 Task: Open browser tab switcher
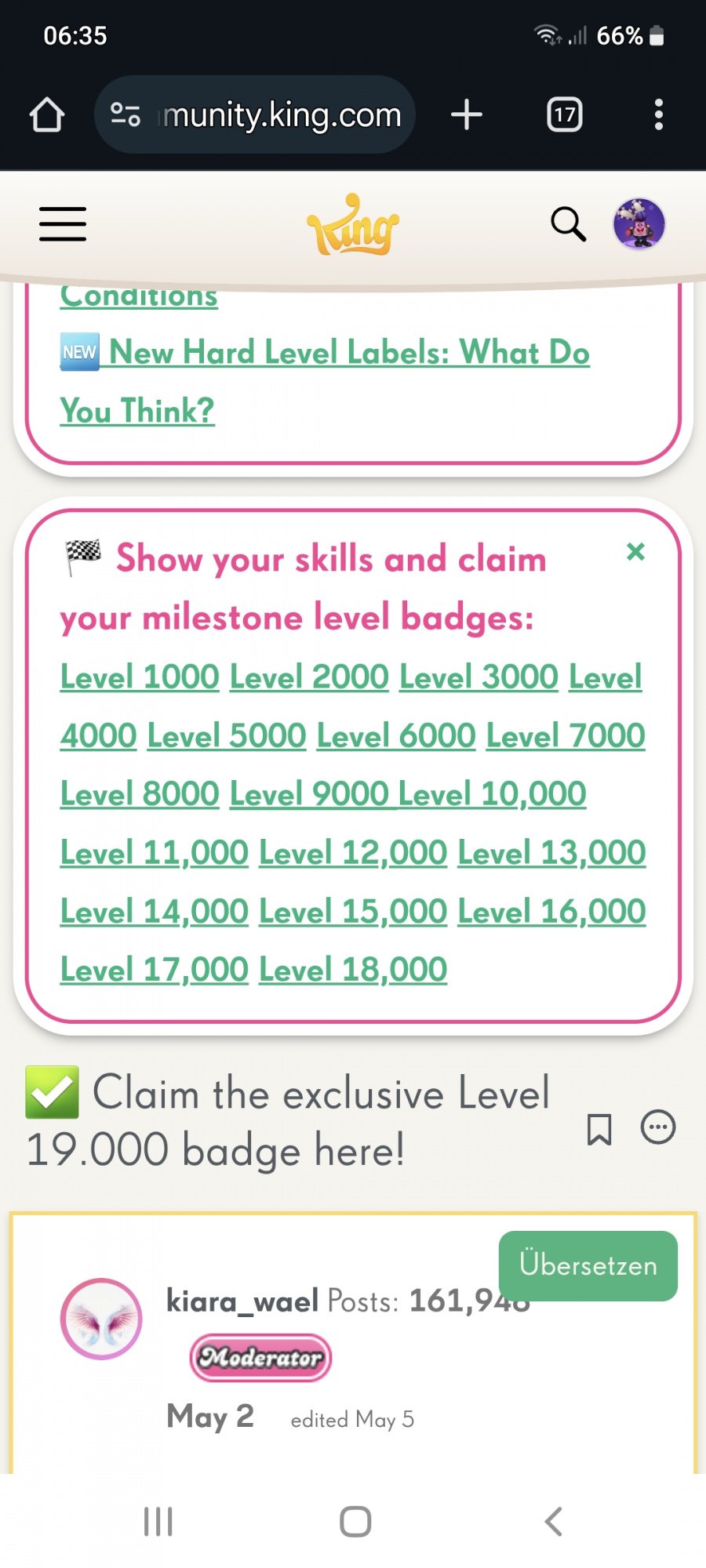point(564,115)
